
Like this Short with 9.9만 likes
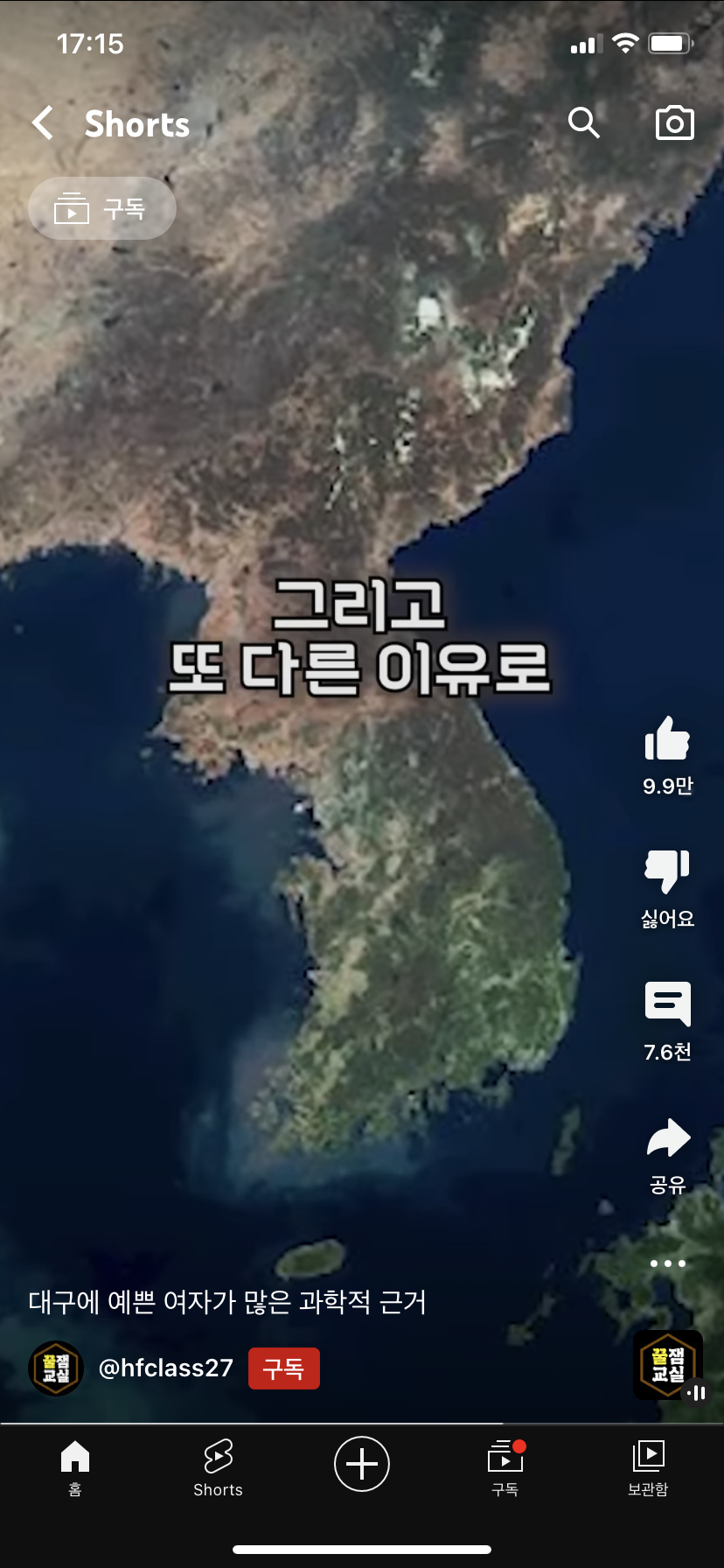pyautogui.click(x=667, y=738)
